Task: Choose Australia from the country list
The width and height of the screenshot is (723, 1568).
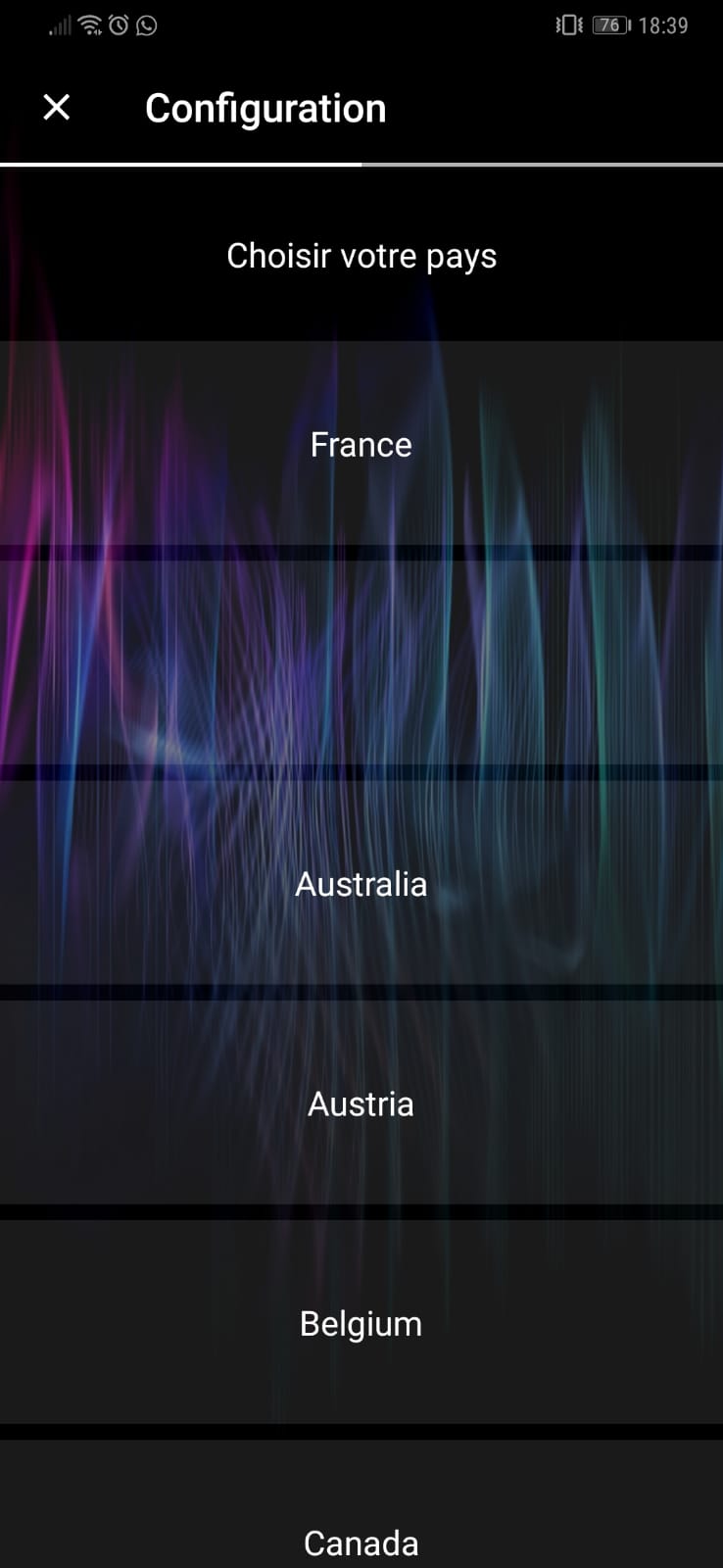Action: click(x=361, y=884)
